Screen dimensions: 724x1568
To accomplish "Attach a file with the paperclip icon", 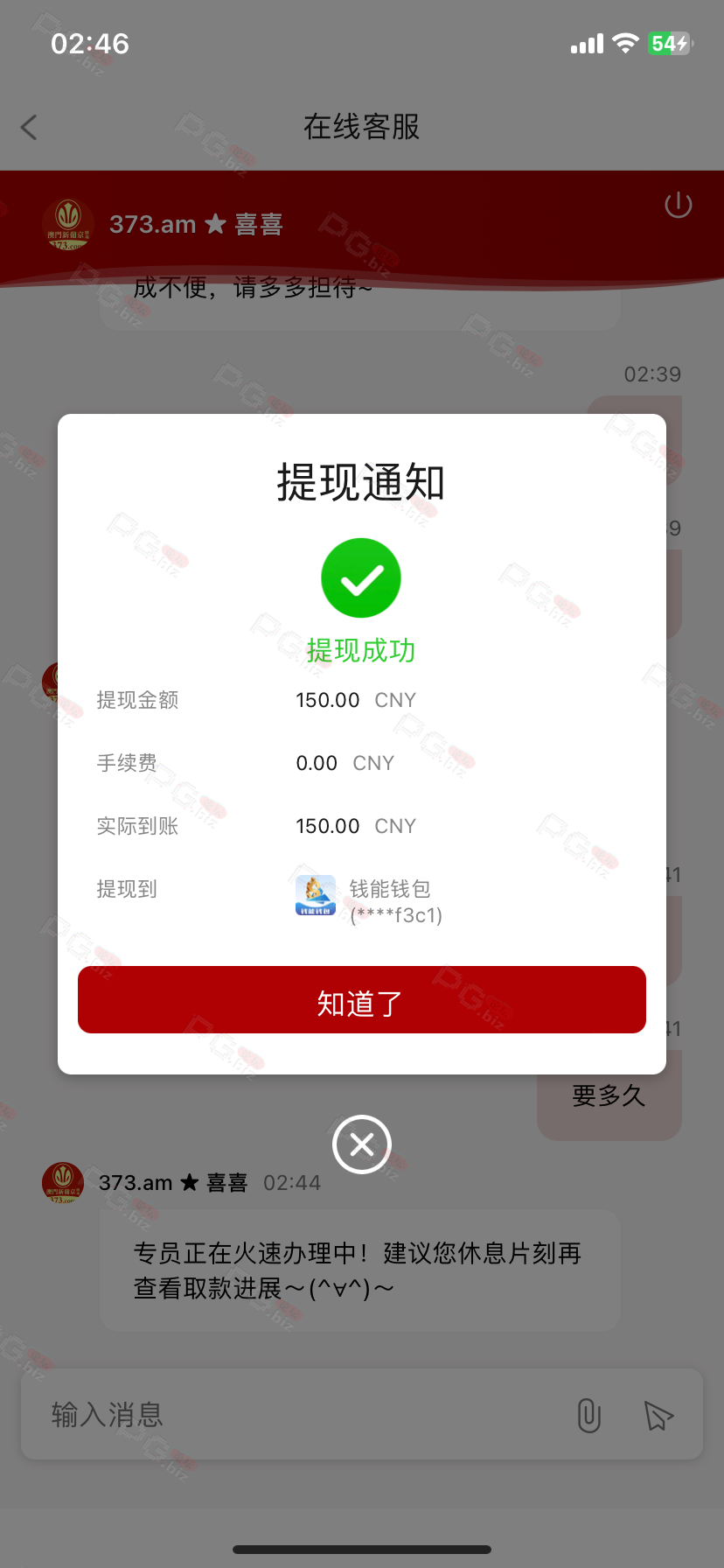I will [589, 1415].
